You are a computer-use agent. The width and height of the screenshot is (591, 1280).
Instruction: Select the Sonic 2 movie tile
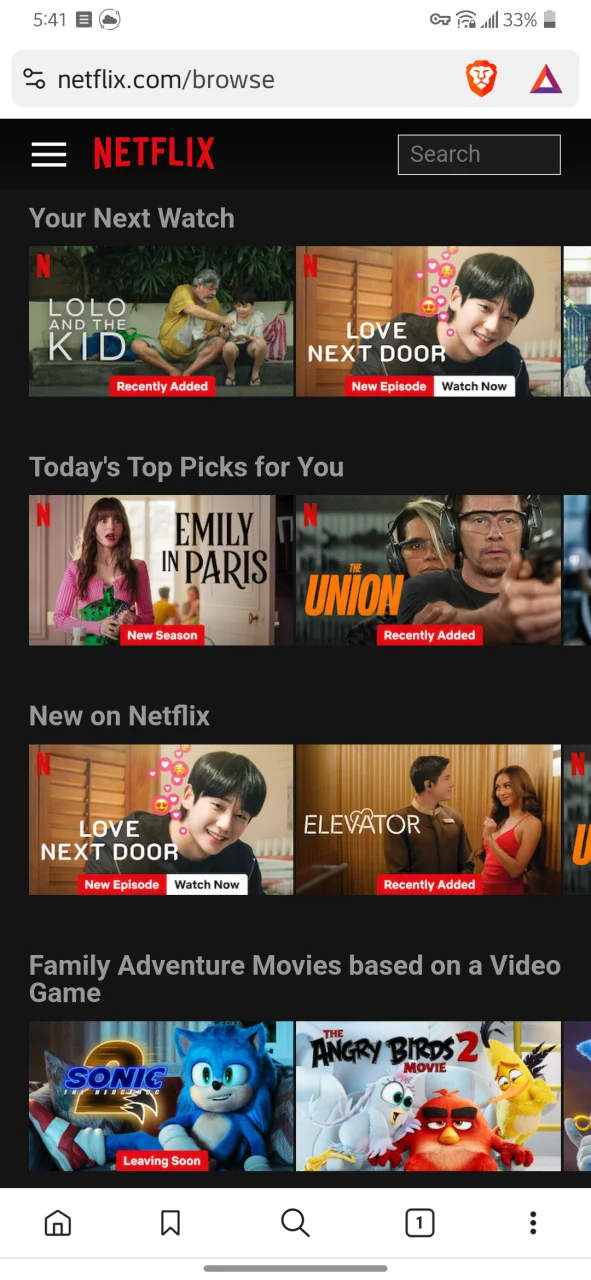point(161,1096)
